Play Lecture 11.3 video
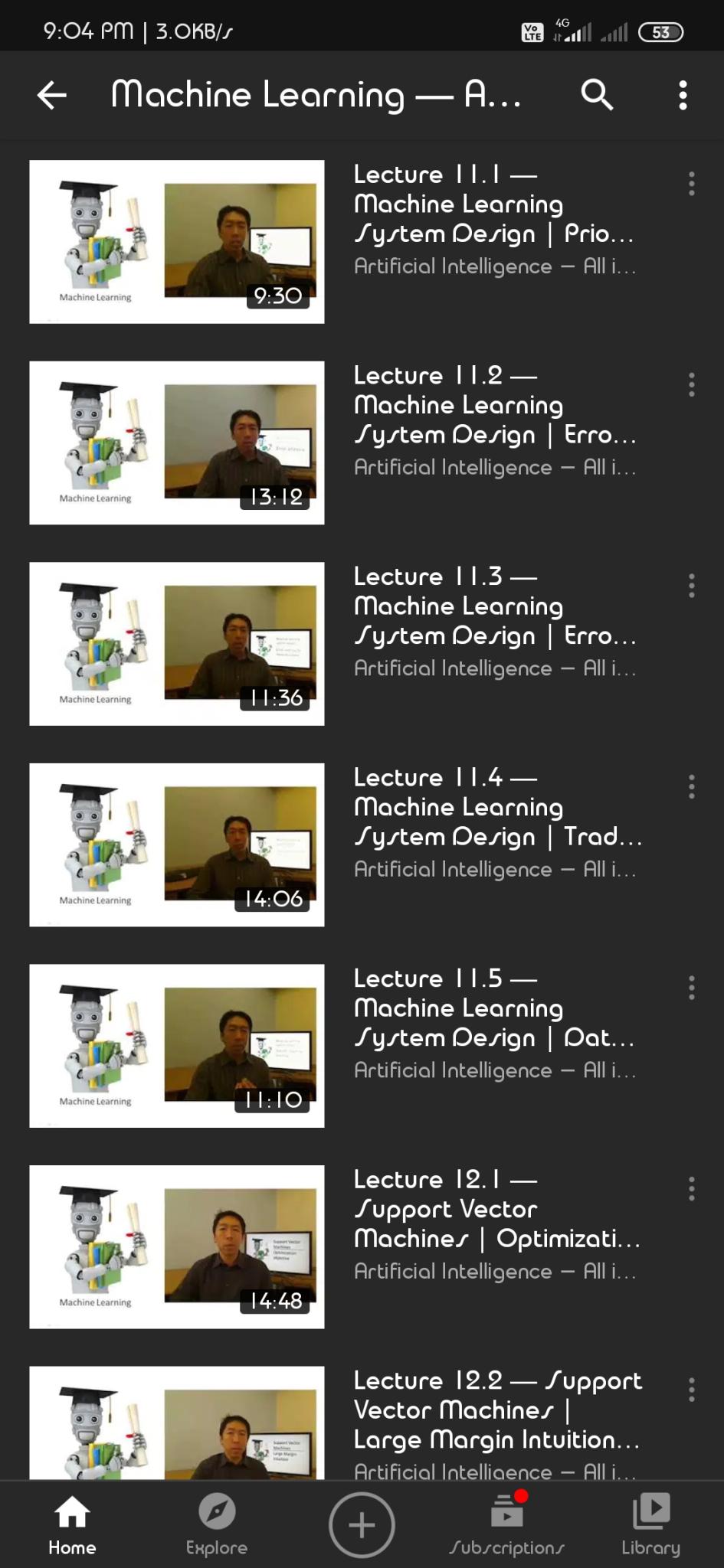Image resolution: width=724 pixels, height=1568 pixels. tap(177, 644)
